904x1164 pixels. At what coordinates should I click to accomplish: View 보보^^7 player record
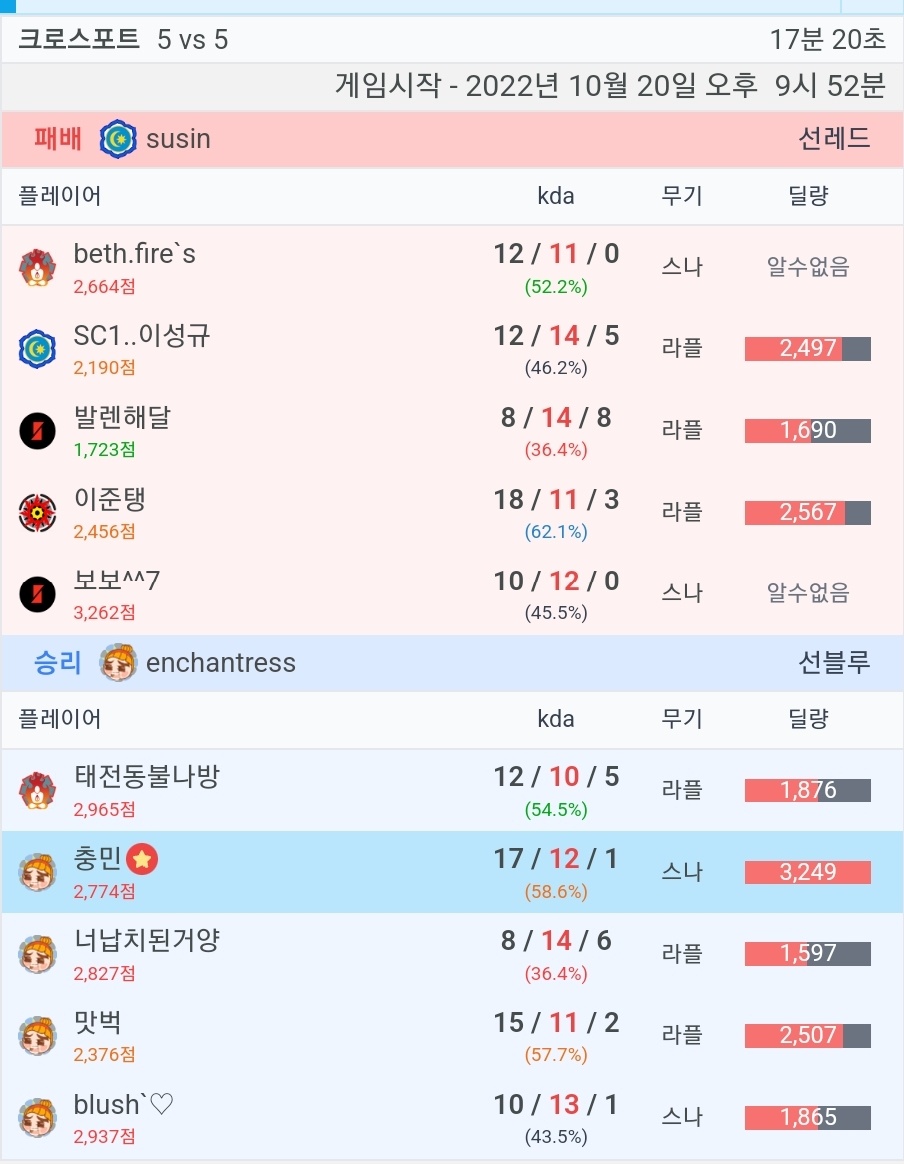(117, 582)
